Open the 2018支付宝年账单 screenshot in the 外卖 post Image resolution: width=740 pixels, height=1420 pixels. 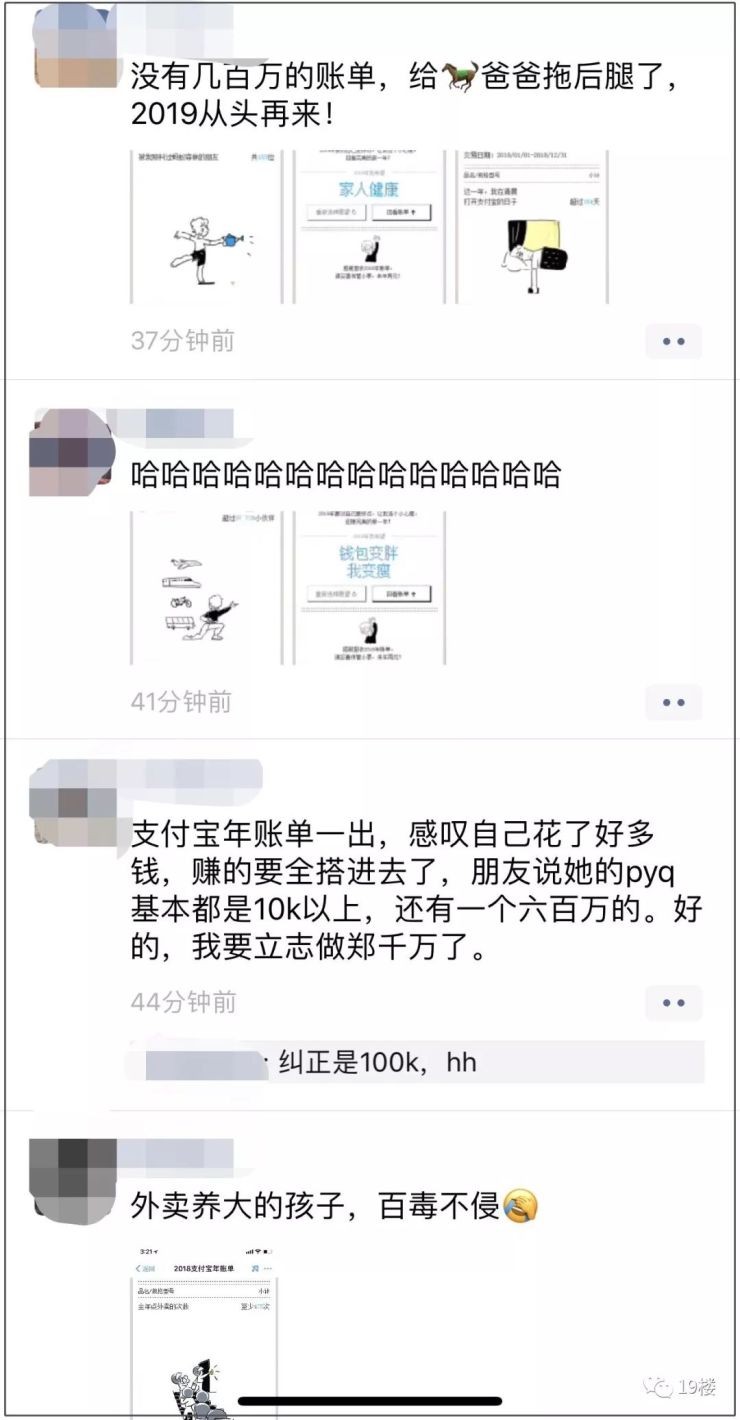pos(206,1330)
